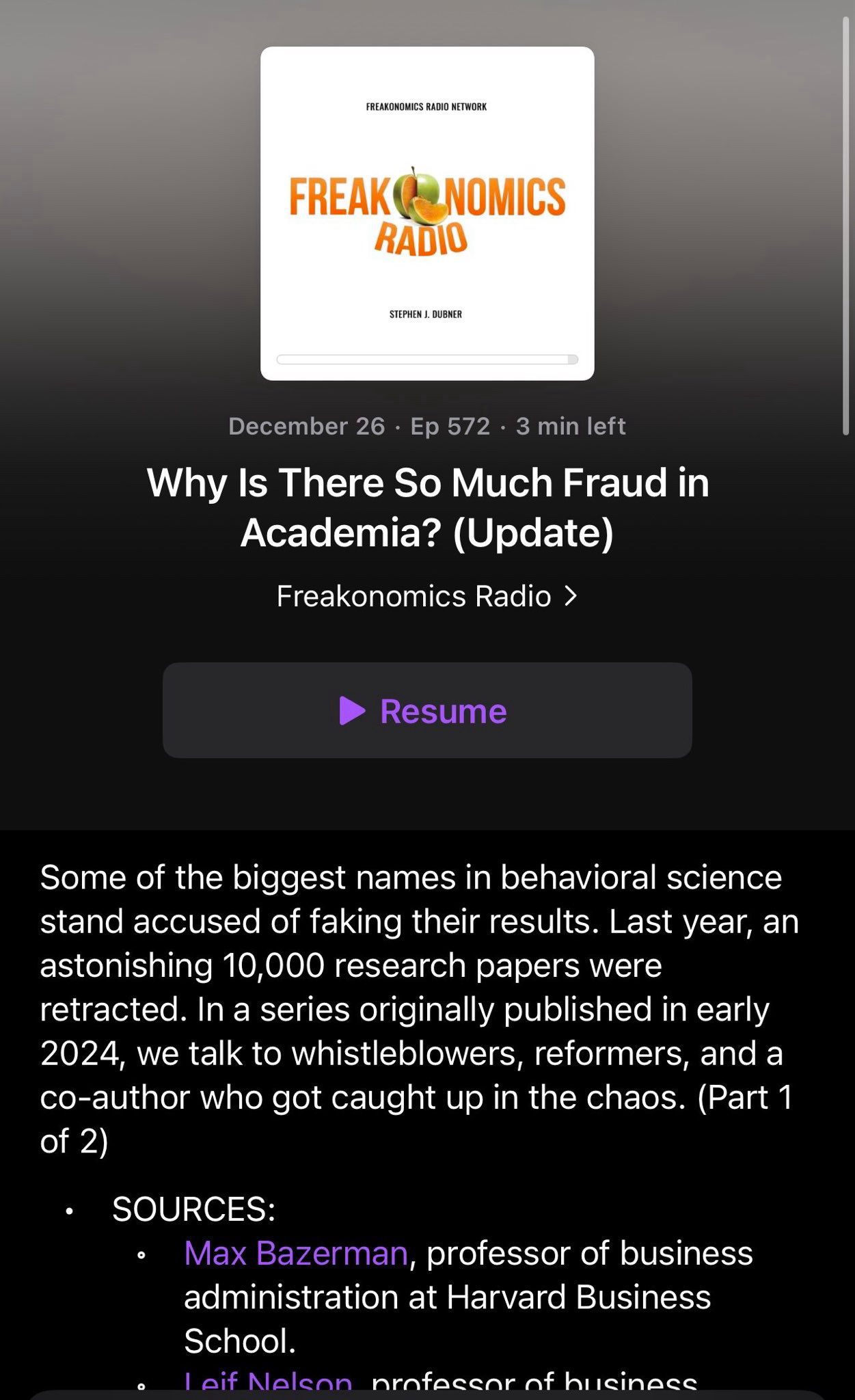Open the Freakonomics Radio show page
Image resolution: width=855 pixels, height=1400 pixels.
[x=427, y=596]
